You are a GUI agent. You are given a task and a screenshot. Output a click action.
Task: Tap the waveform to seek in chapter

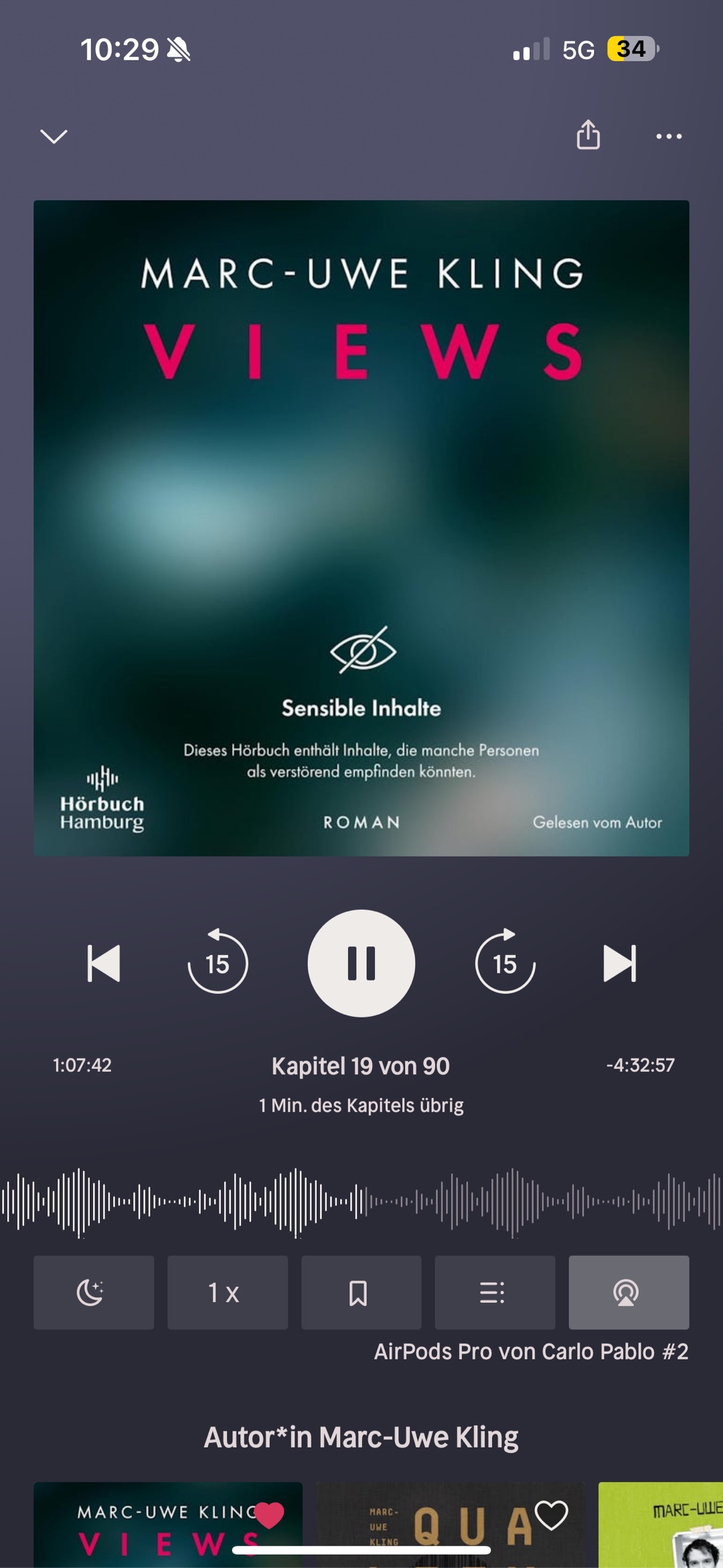tap(361, 1202)
